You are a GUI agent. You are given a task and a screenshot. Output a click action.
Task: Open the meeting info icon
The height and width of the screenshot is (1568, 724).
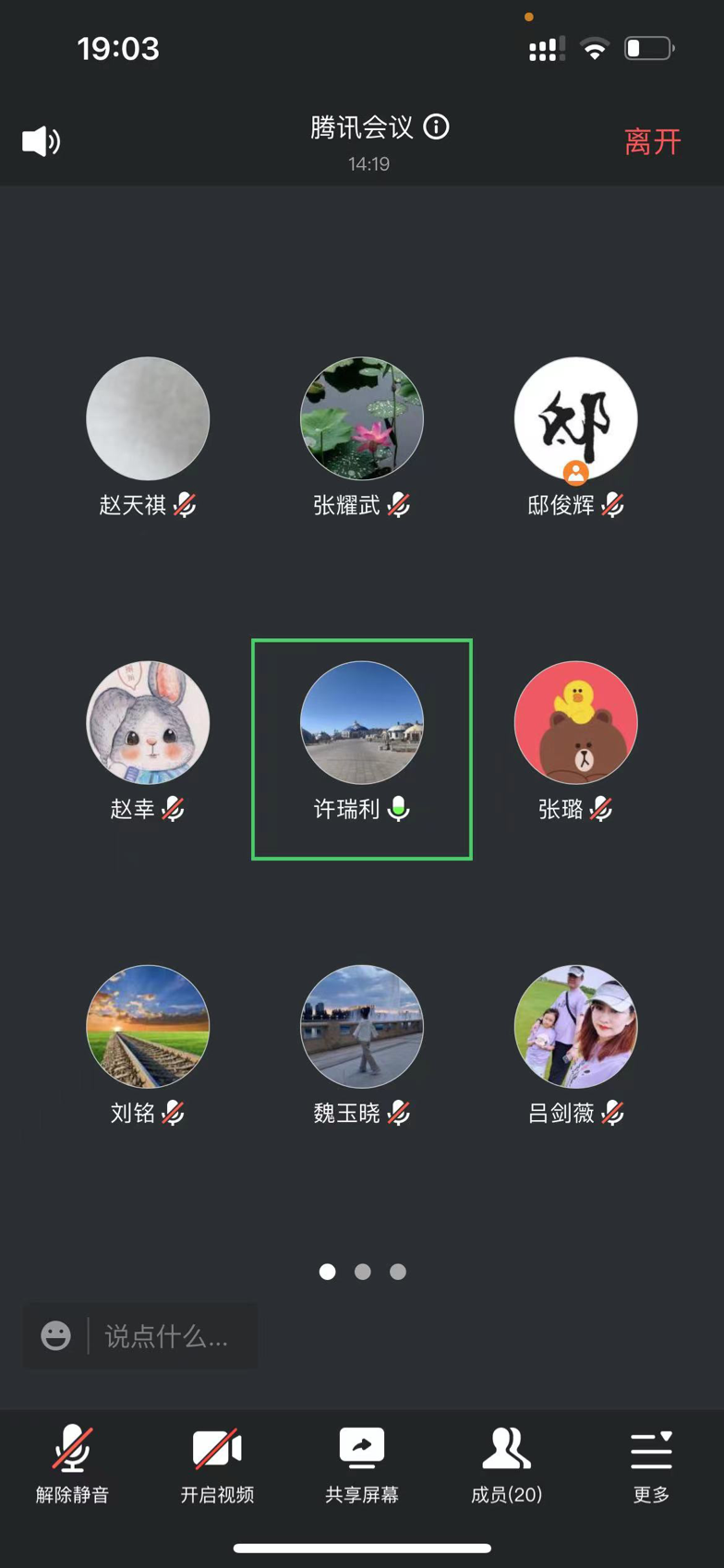[436, 127]
